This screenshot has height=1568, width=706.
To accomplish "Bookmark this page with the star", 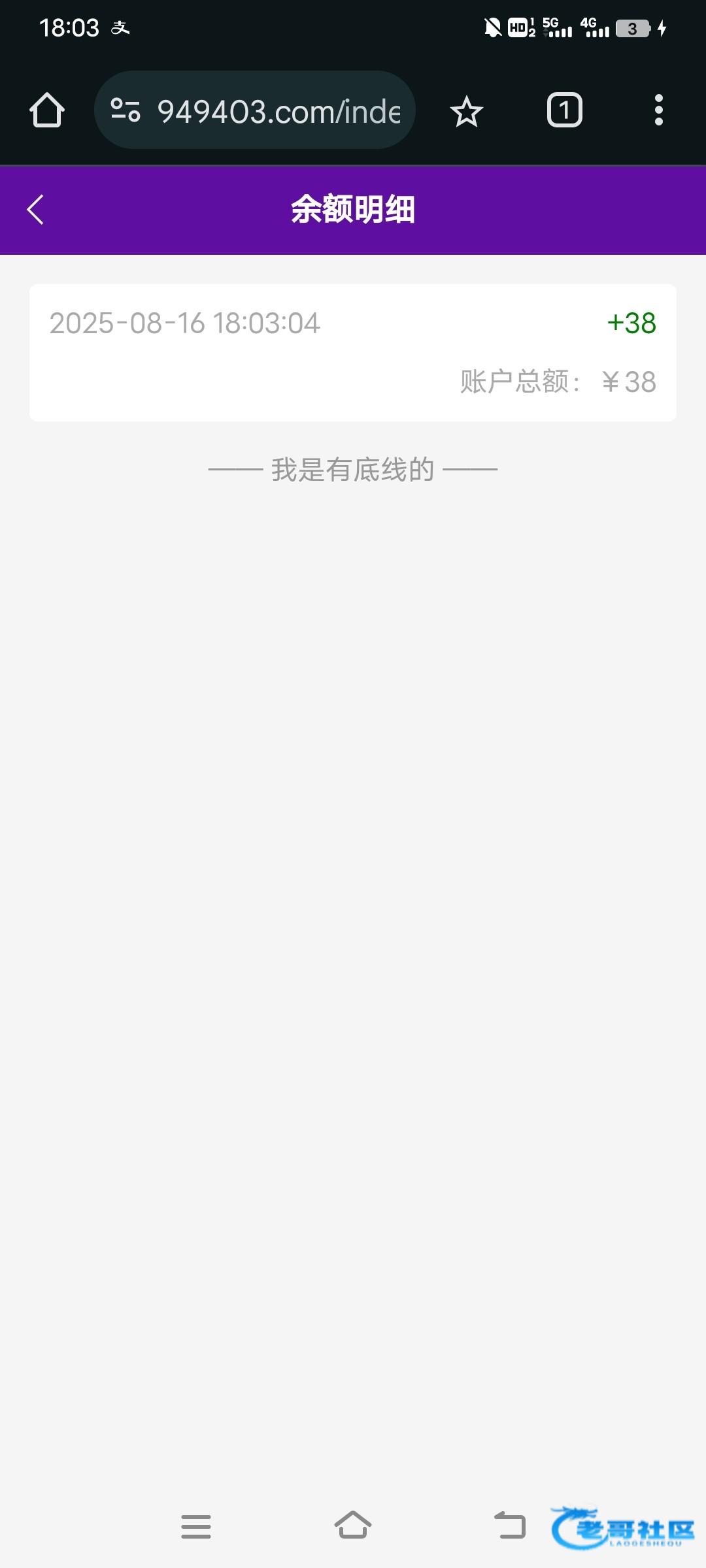I will 467,110.
